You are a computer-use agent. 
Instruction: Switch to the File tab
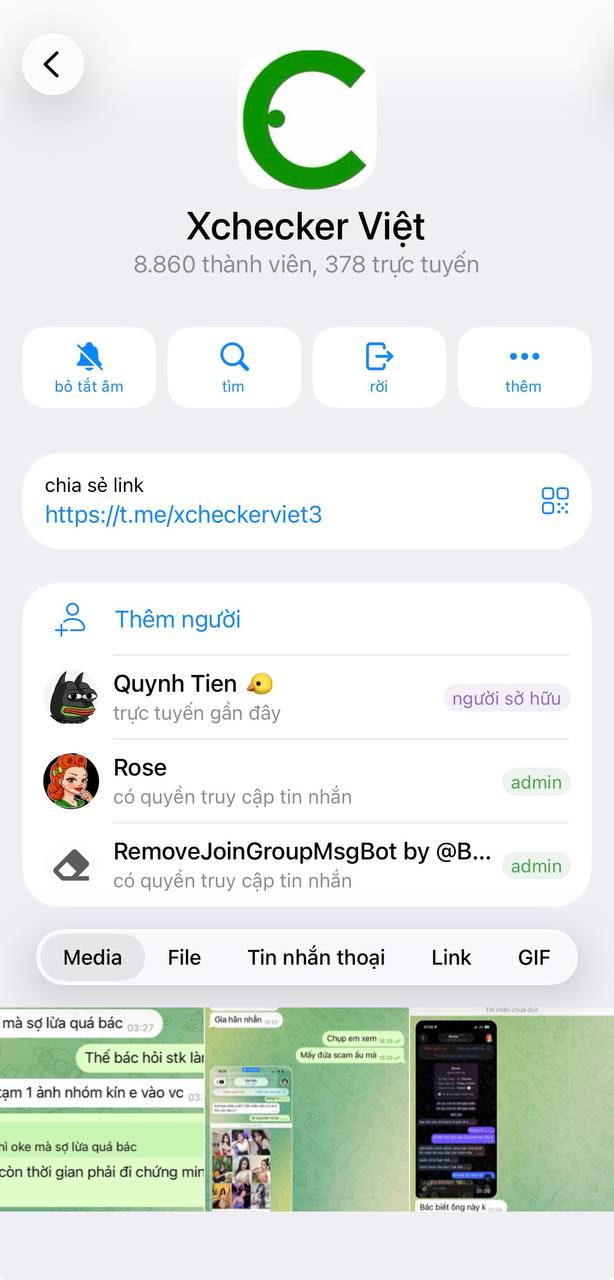(x=184, y=958)
